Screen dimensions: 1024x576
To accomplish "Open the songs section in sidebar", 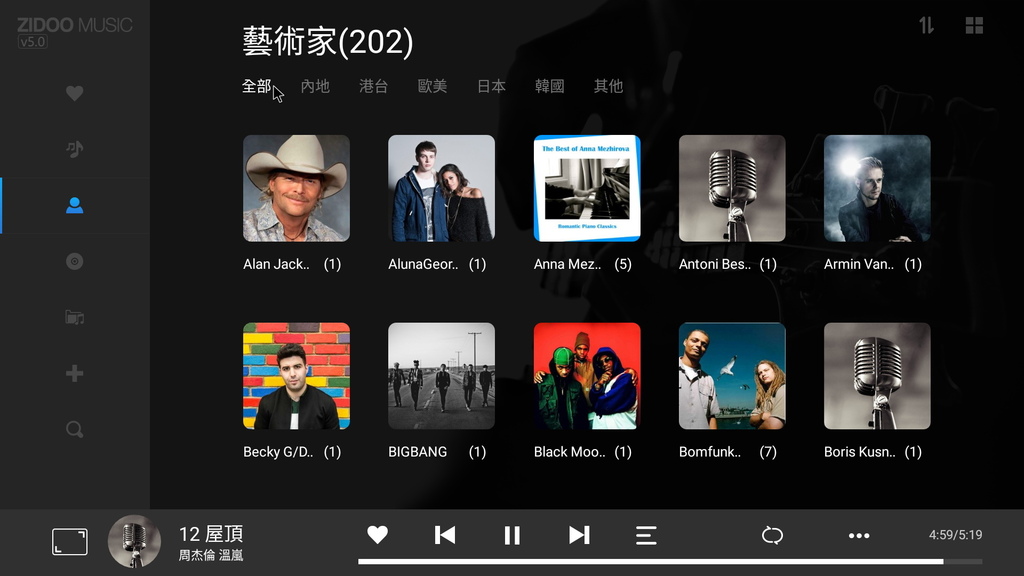I will pyautogui.click(x=74, y=149).
